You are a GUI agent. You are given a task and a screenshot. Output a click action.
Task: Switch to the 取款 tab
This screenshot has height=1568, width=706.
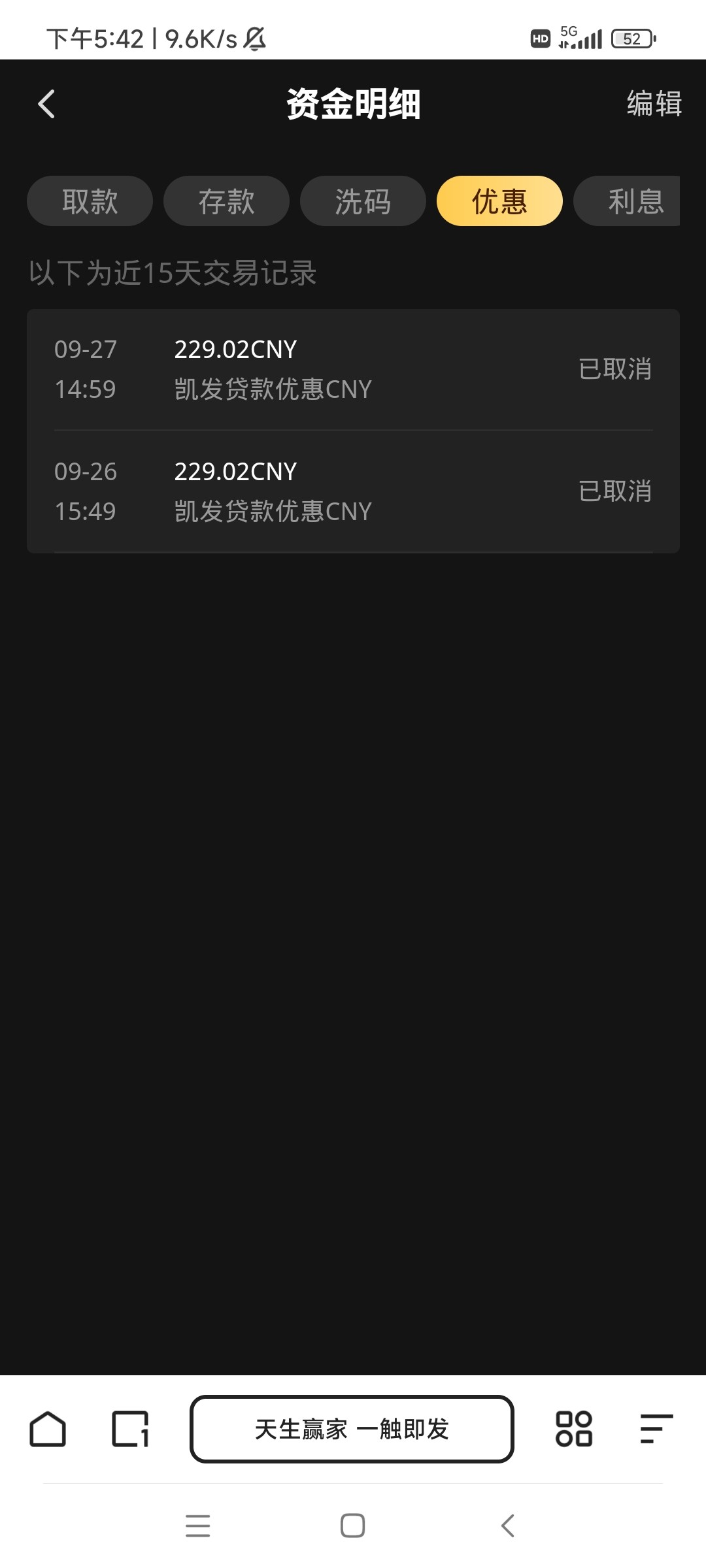(90, 201)
